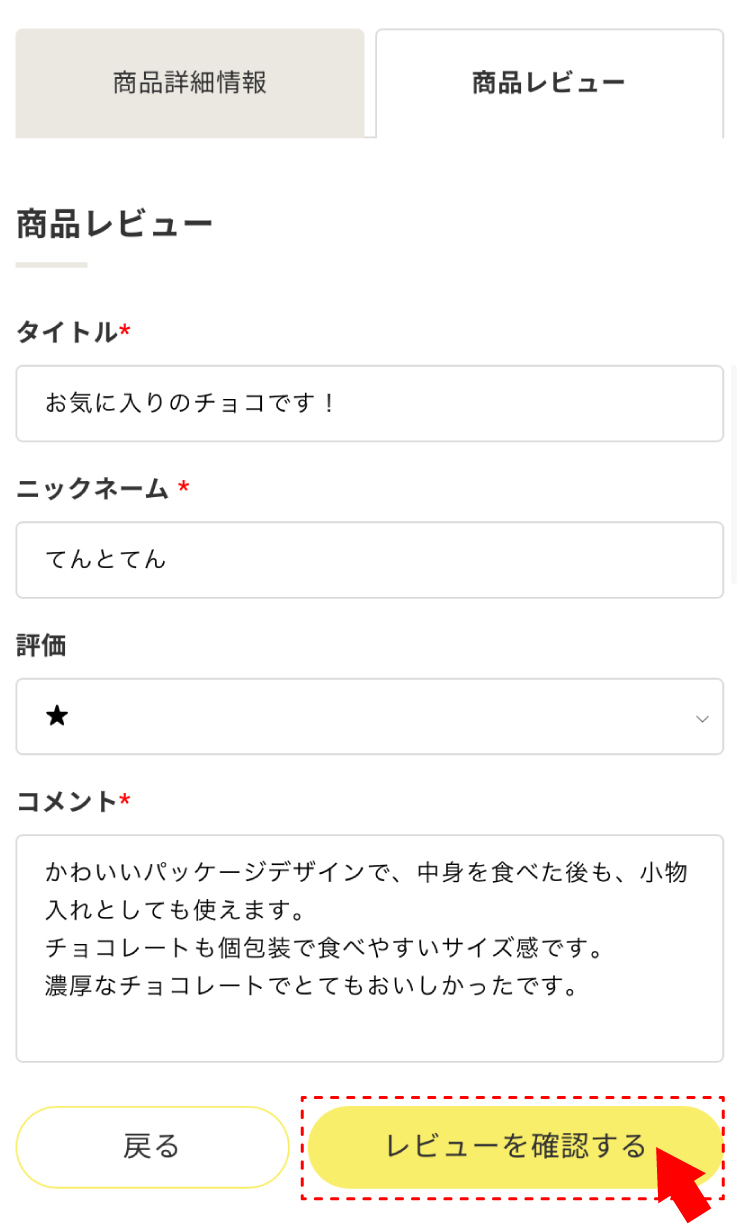Switch to the 商品詳細情報 tab
This screenshot has width=740, height=1231.
(190, 83)
